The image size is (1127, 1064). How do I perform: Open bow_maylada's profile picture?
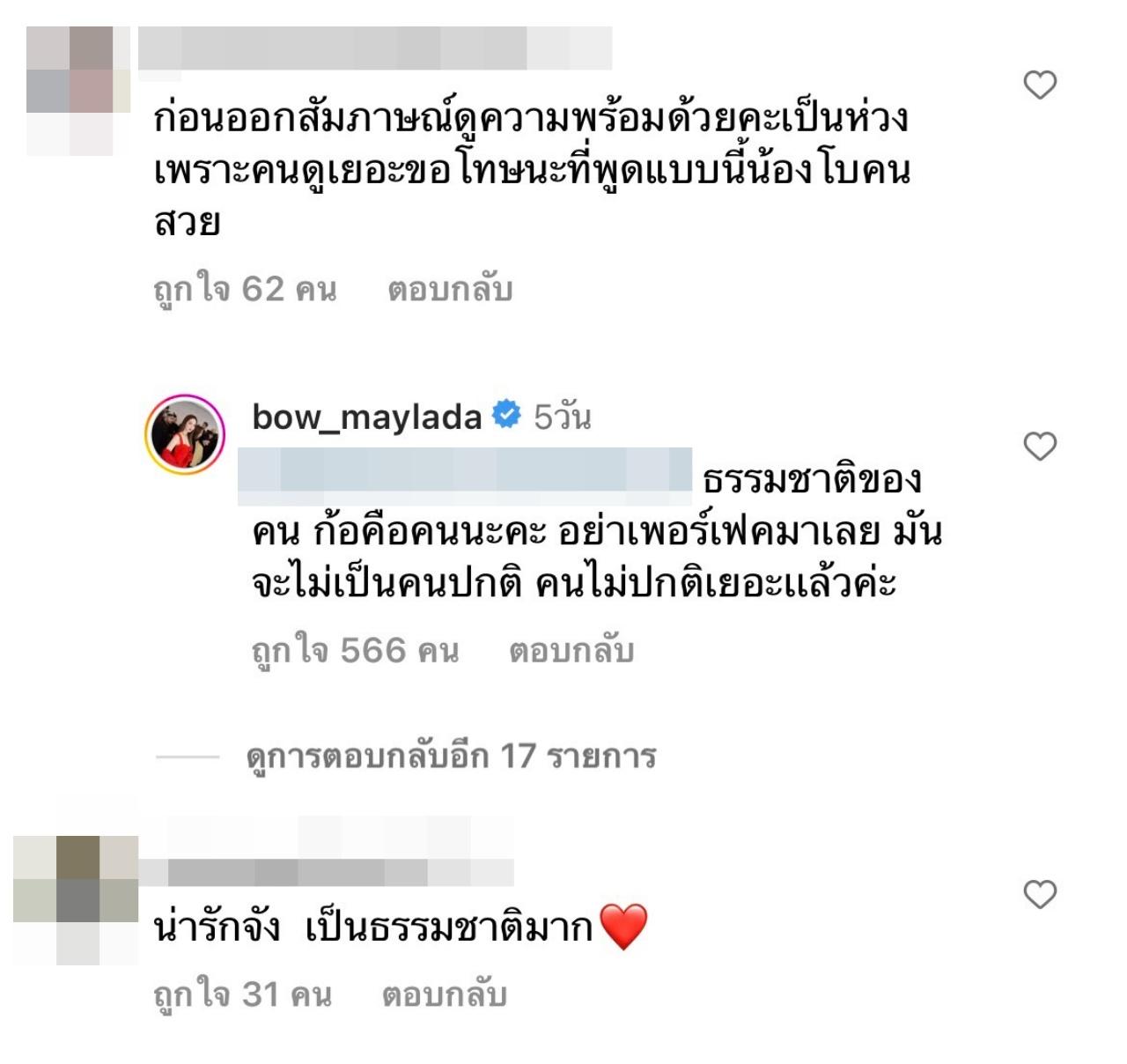[185, 434]
